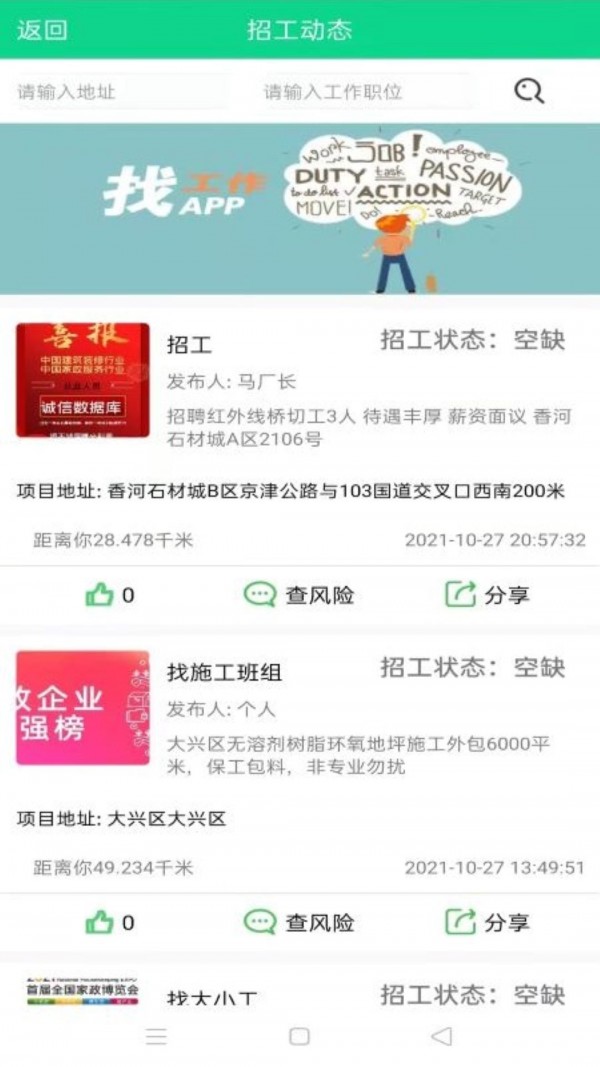Tap the system back triangle
Viewport: 600px width, 1067px height.
click(441, 1037)
